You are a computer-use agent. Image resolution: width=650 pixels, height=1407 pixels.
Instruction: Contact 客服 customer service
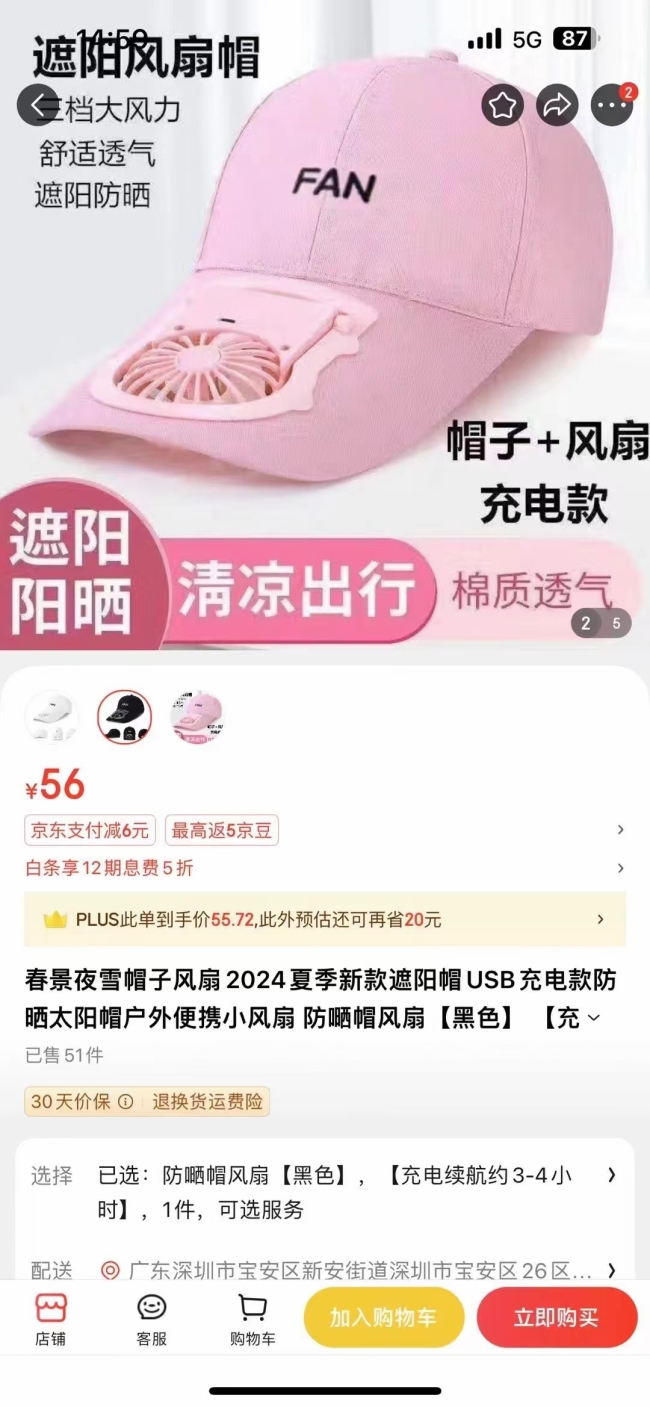coord(152,1319)
